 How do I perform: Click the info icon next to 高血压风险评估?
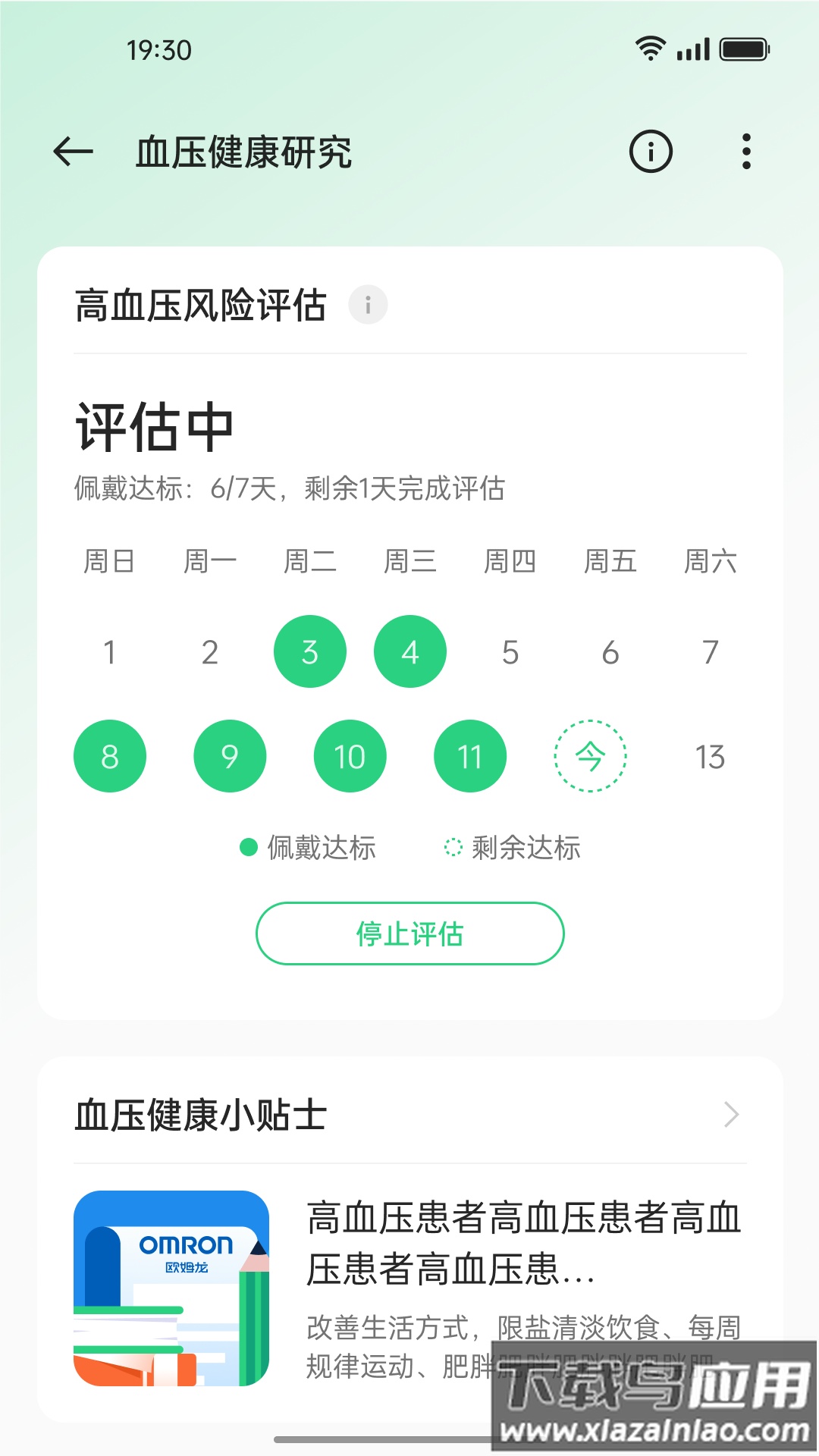[369, 304]
